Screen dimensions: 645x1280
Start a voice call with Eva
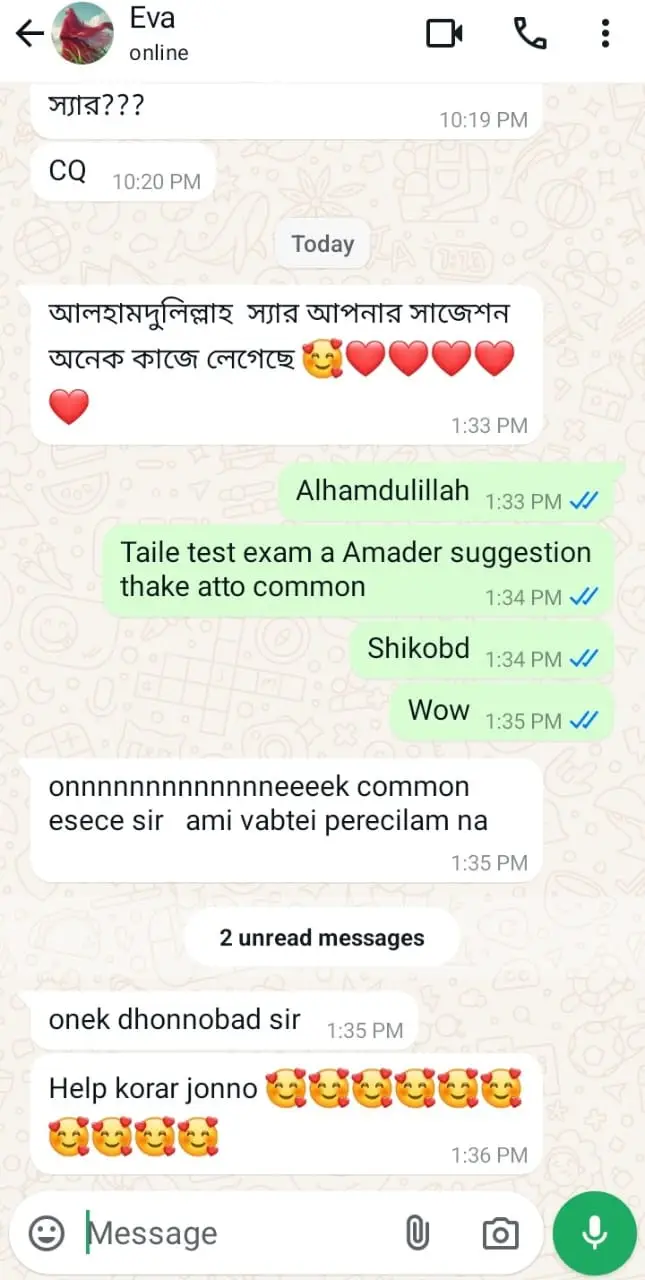[530, 34]
